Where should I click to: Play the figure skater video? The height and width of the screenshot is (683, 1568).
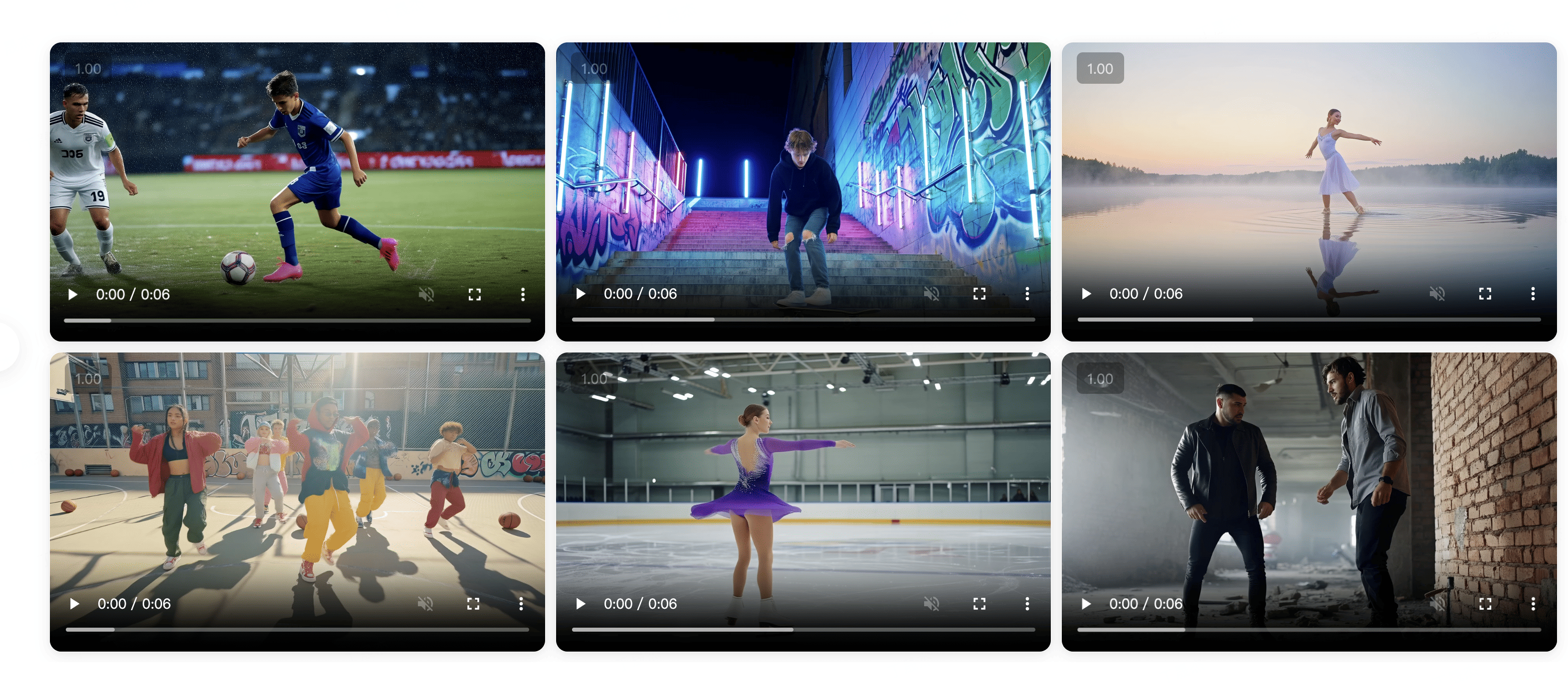tap(580, 604)
